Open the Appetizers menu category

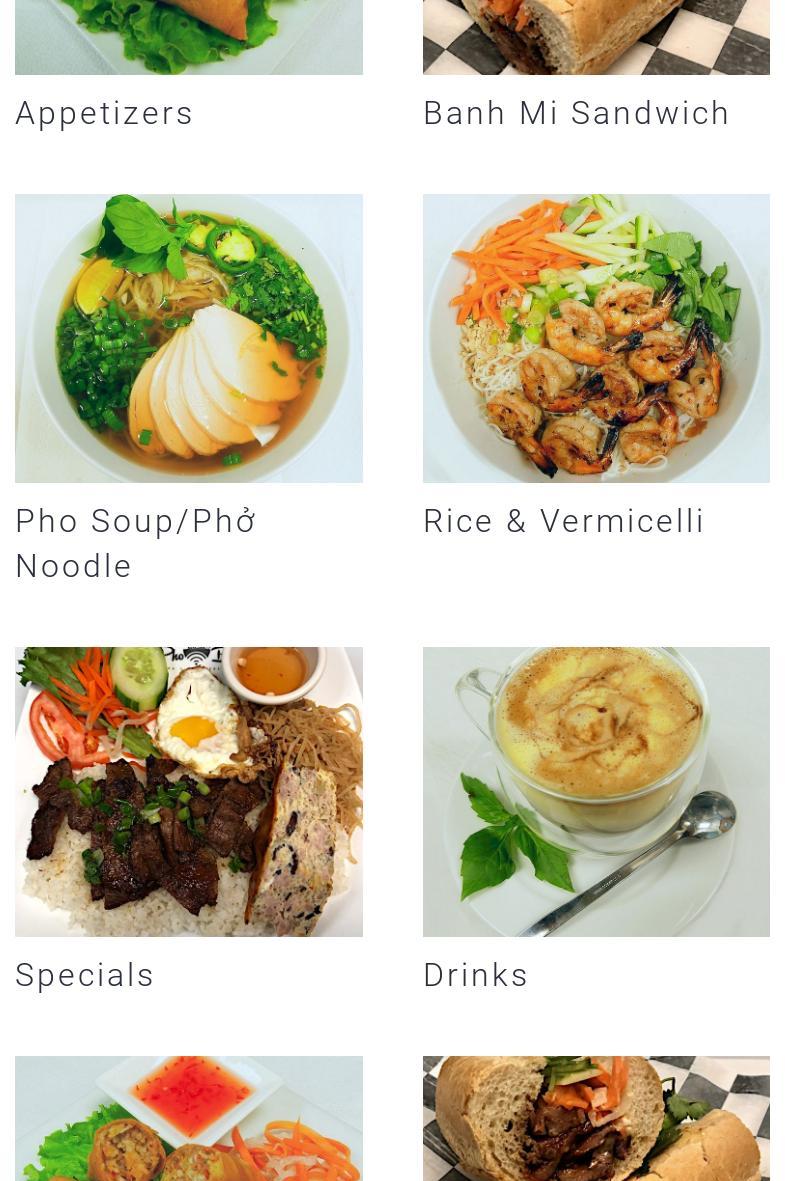[104, 113]
